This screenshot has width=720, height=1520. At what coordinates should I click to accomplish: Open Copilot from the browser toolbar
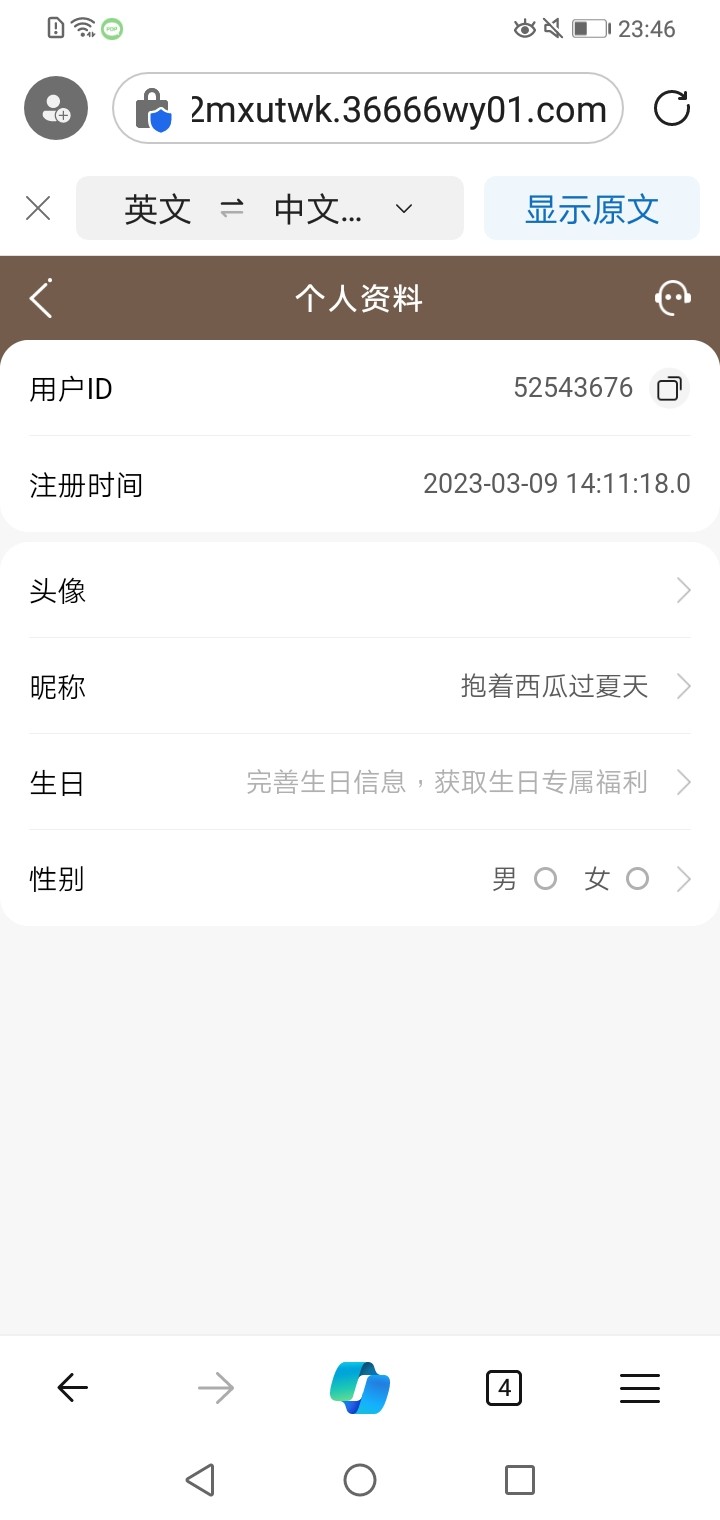coord(360,1387)
